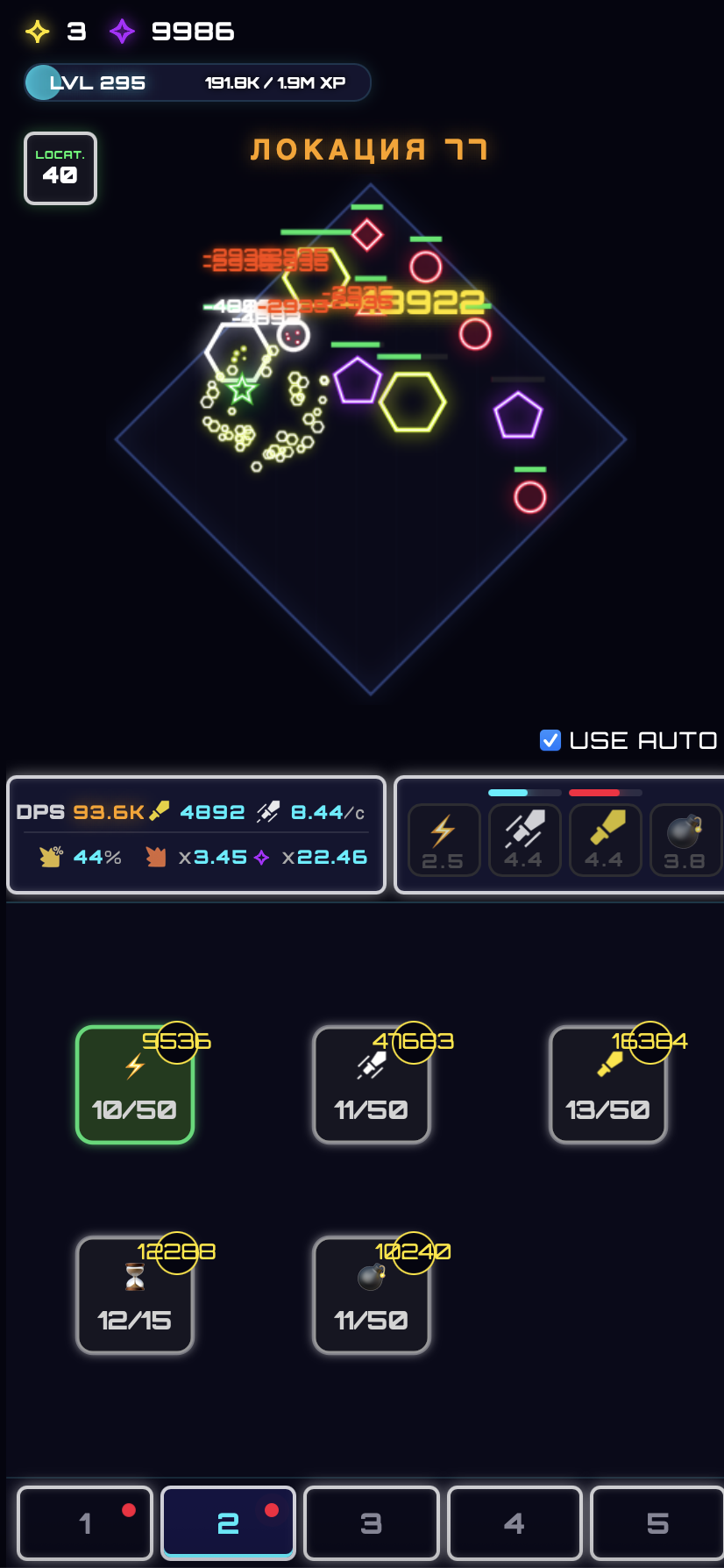The width and height of the screenshot is (724, 1568).
Task: Open the LOCAT. 40 location selector
Action: [x=60, y=168]
